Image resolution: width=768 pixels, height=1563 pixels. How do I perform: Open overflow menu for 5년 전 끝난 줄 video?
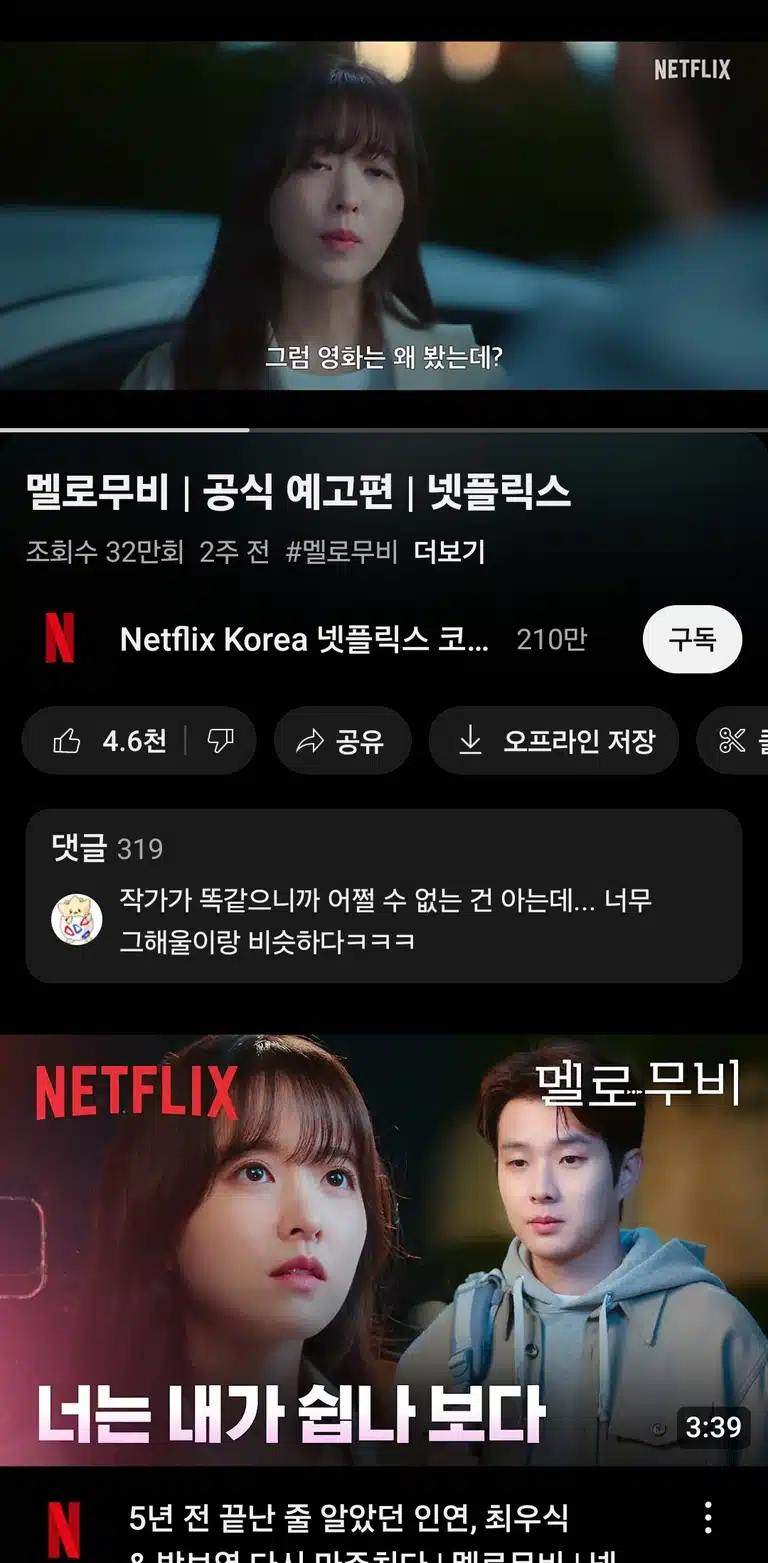[708, 1517]
